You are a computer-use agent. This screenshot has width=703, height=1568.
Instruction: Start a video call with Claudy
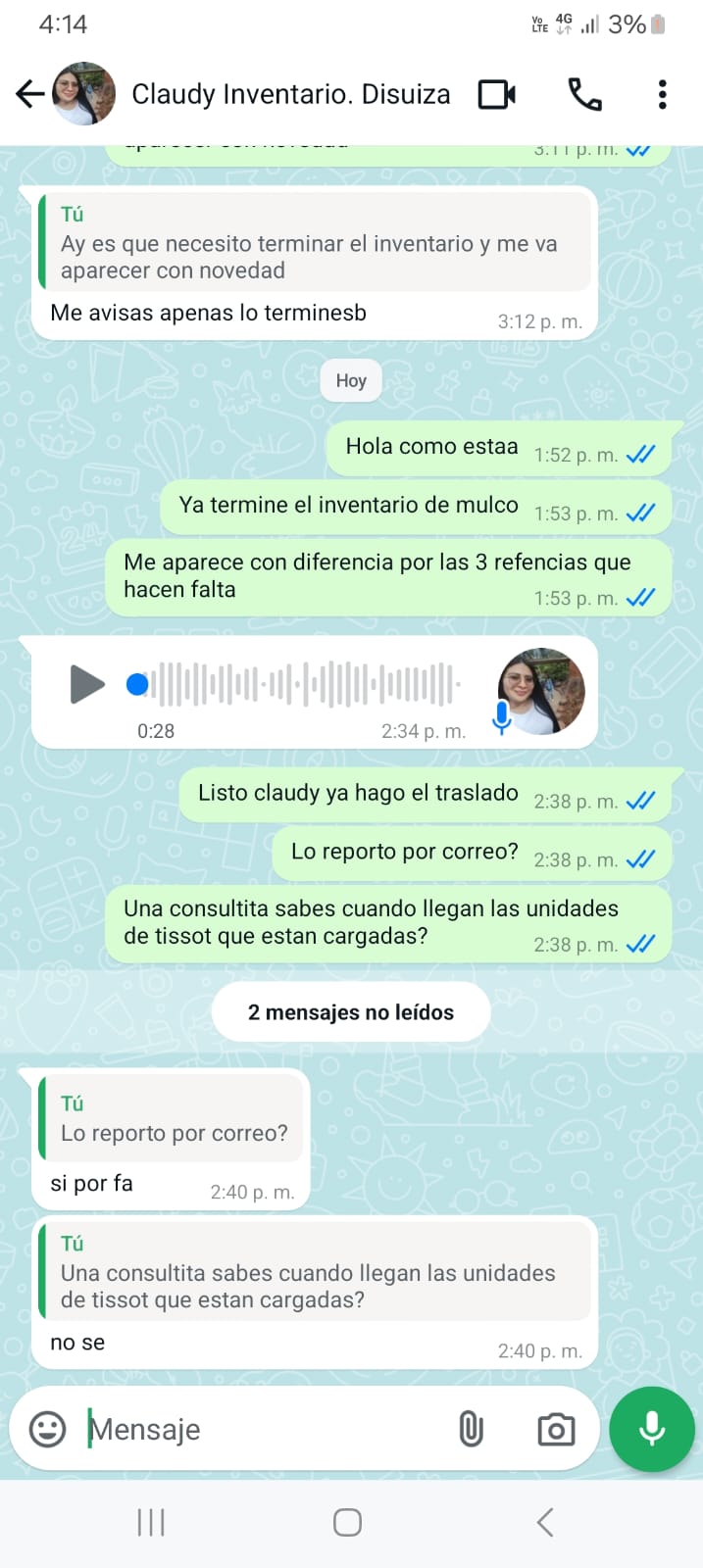pos(497,94)
